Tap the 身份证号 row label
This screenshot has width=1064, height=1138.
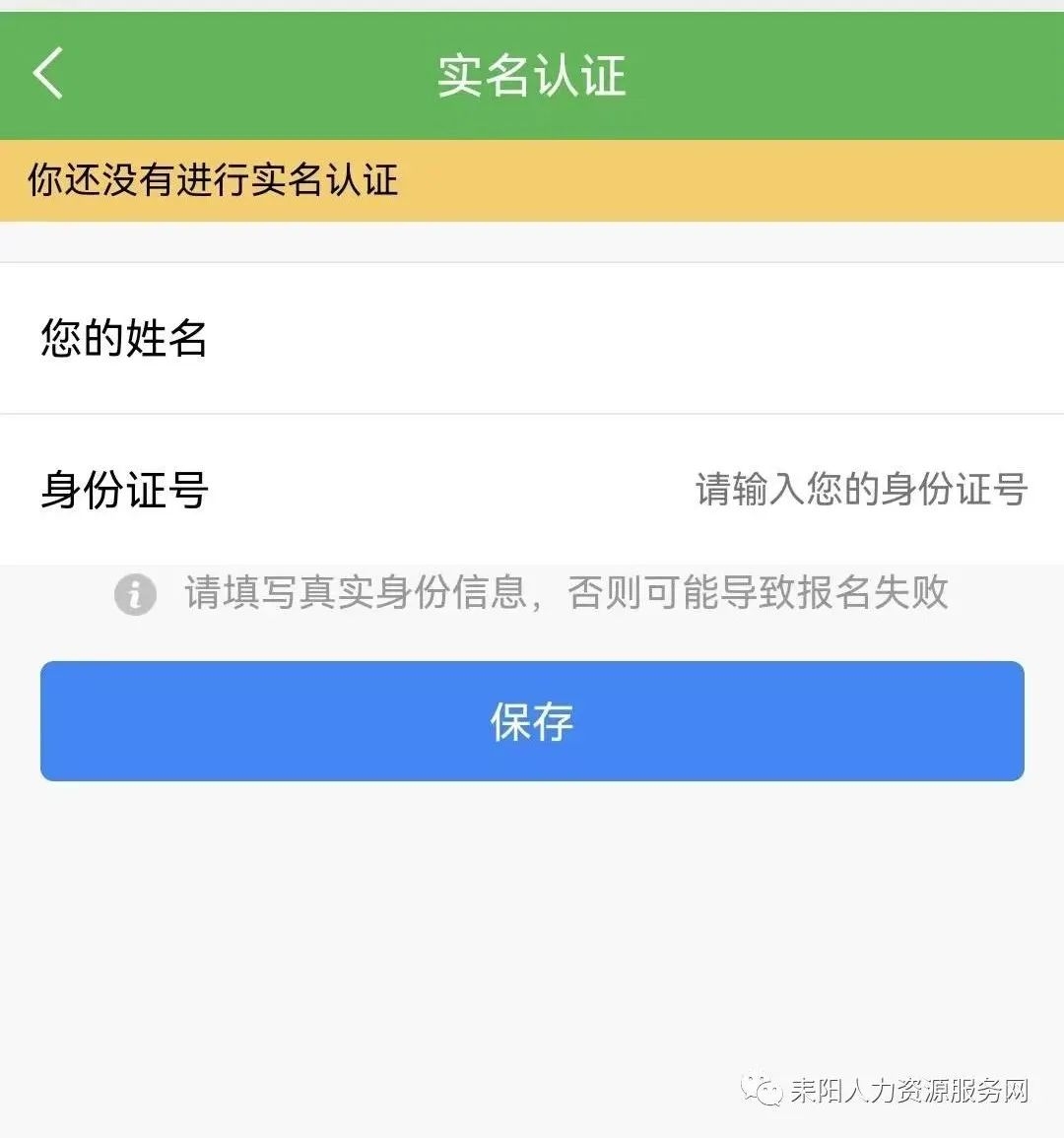[124, 490]
